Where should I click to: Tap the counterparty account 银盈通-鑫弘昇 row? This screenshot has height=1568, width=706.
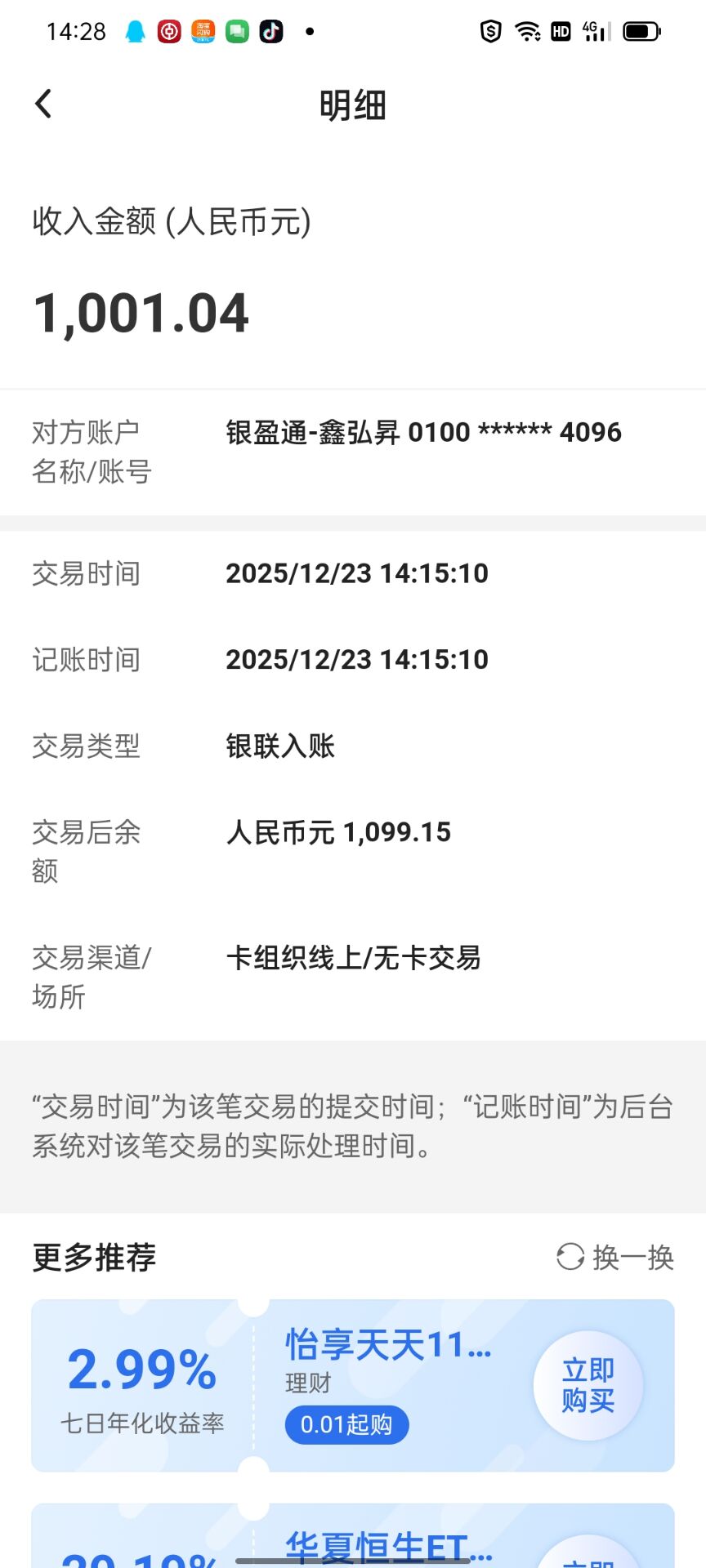pyautogui.click(x=353, y=449)
